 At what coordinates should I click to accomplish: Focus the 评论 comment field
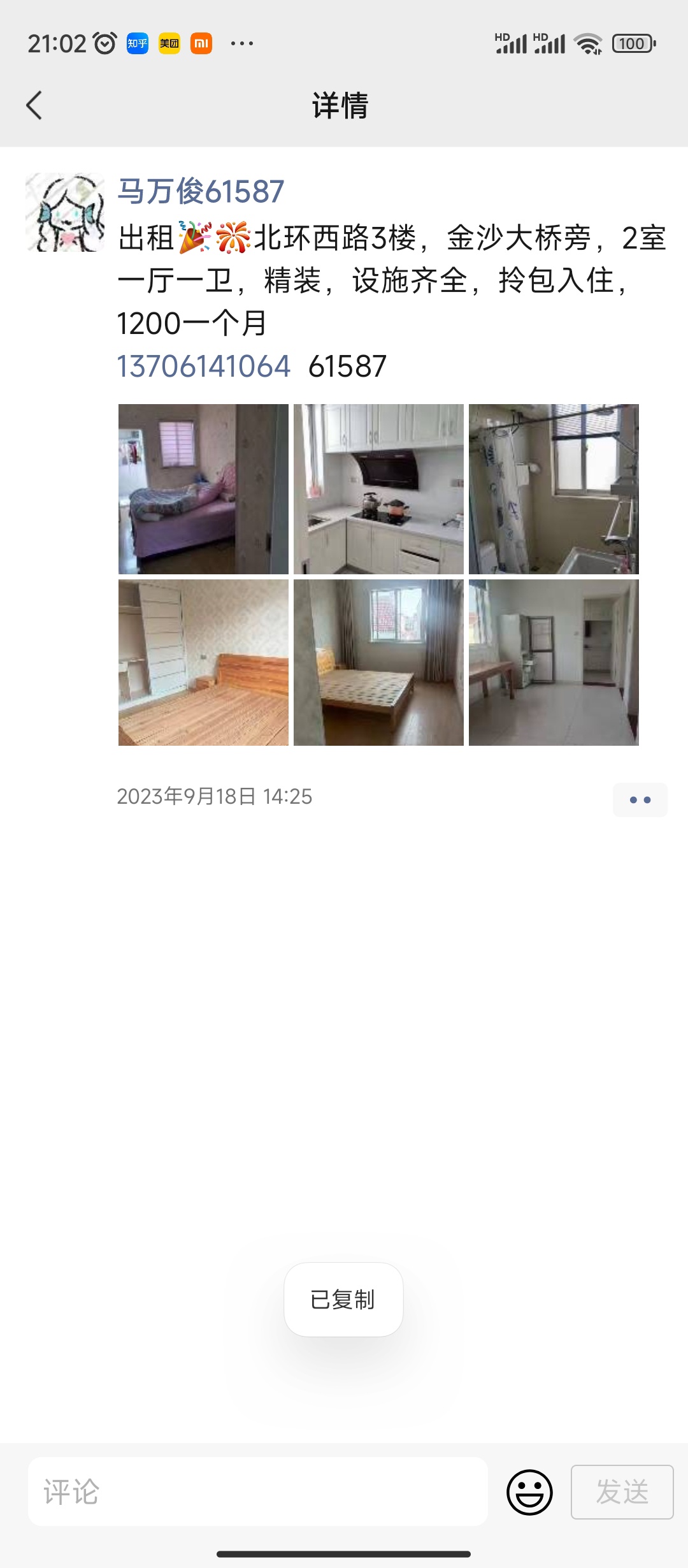coord(258,1492)
